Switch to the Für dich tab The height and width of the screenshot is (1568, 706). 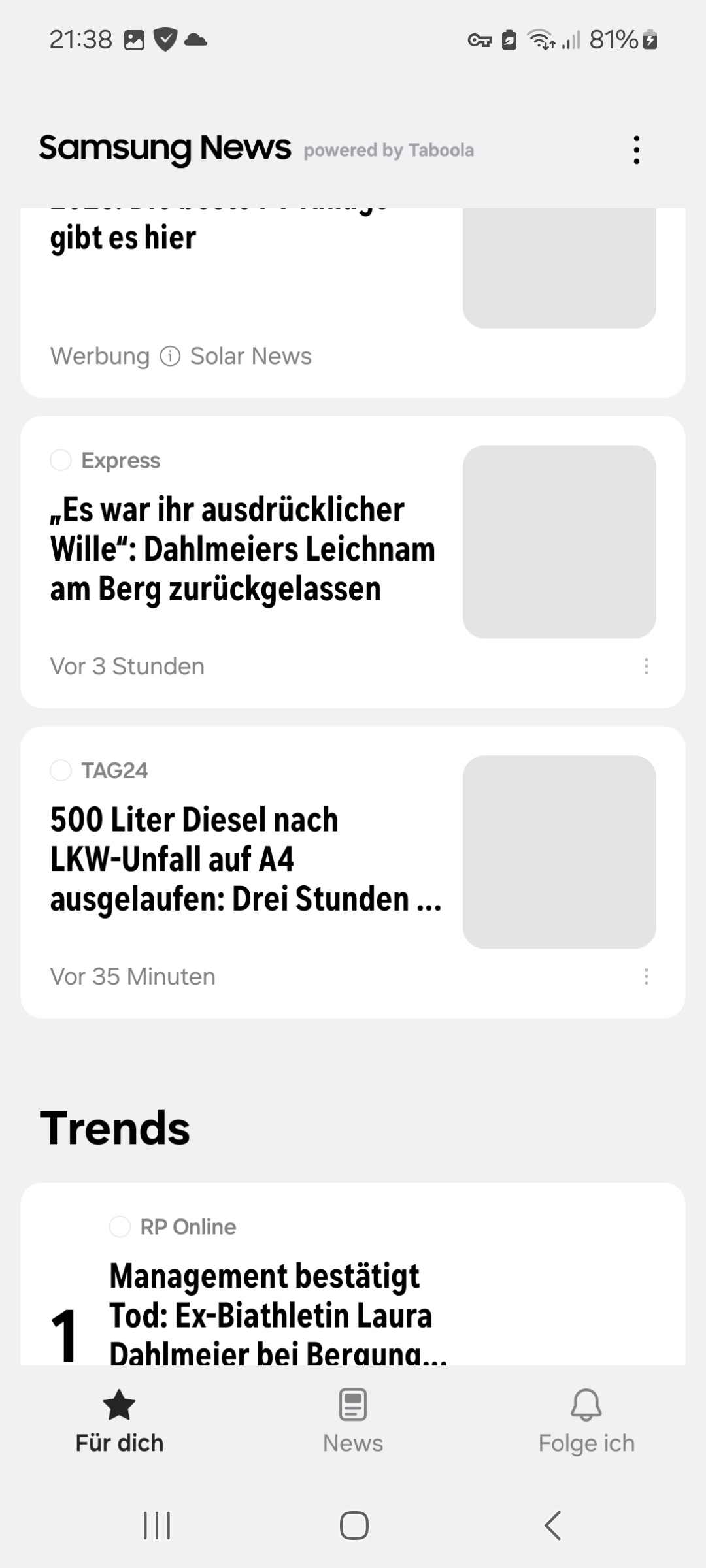pyautogui.click(x=120, y=1422)
